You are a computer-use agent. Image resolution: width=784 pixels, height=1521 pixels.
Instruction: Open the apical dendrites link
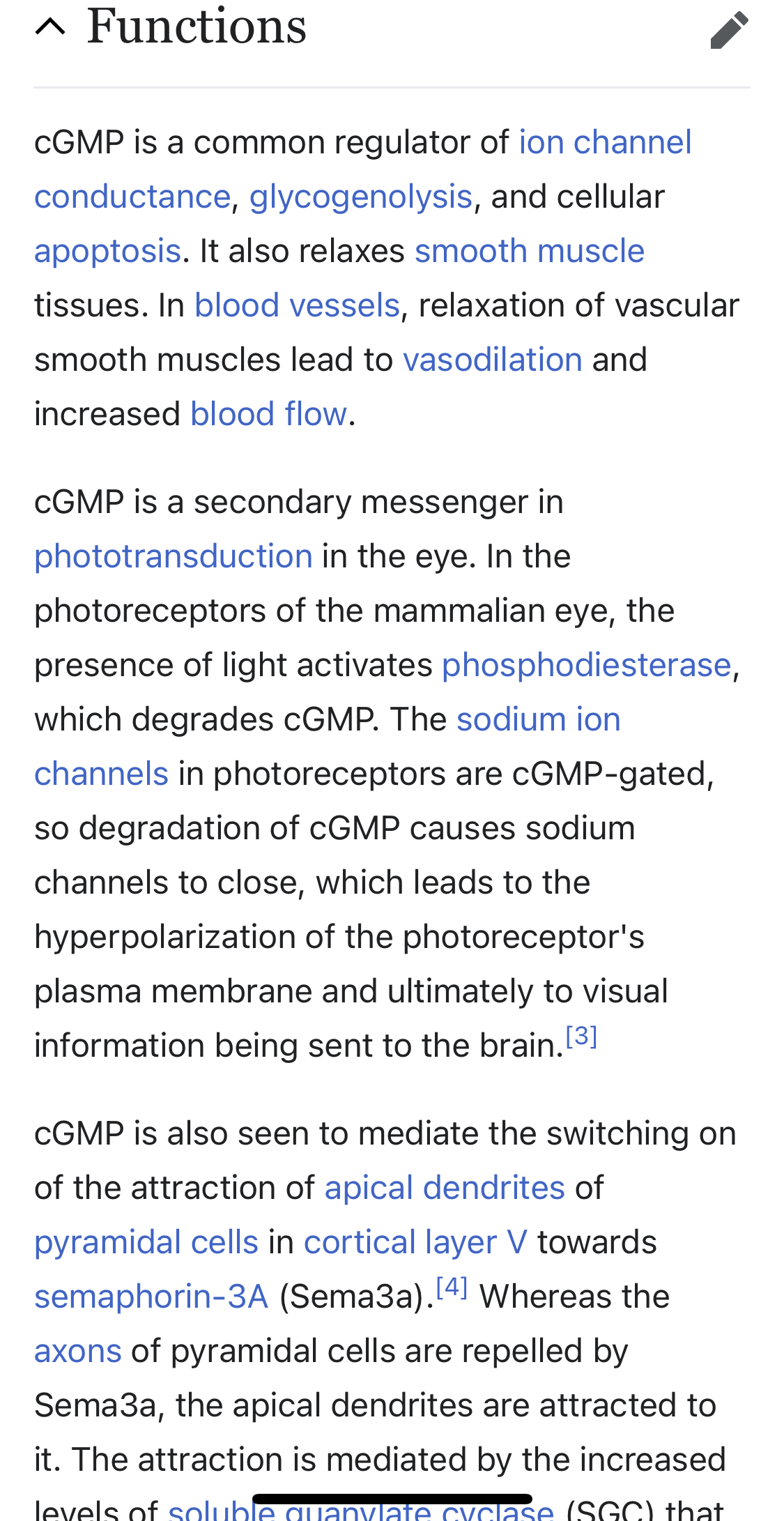coord(445,1188)
